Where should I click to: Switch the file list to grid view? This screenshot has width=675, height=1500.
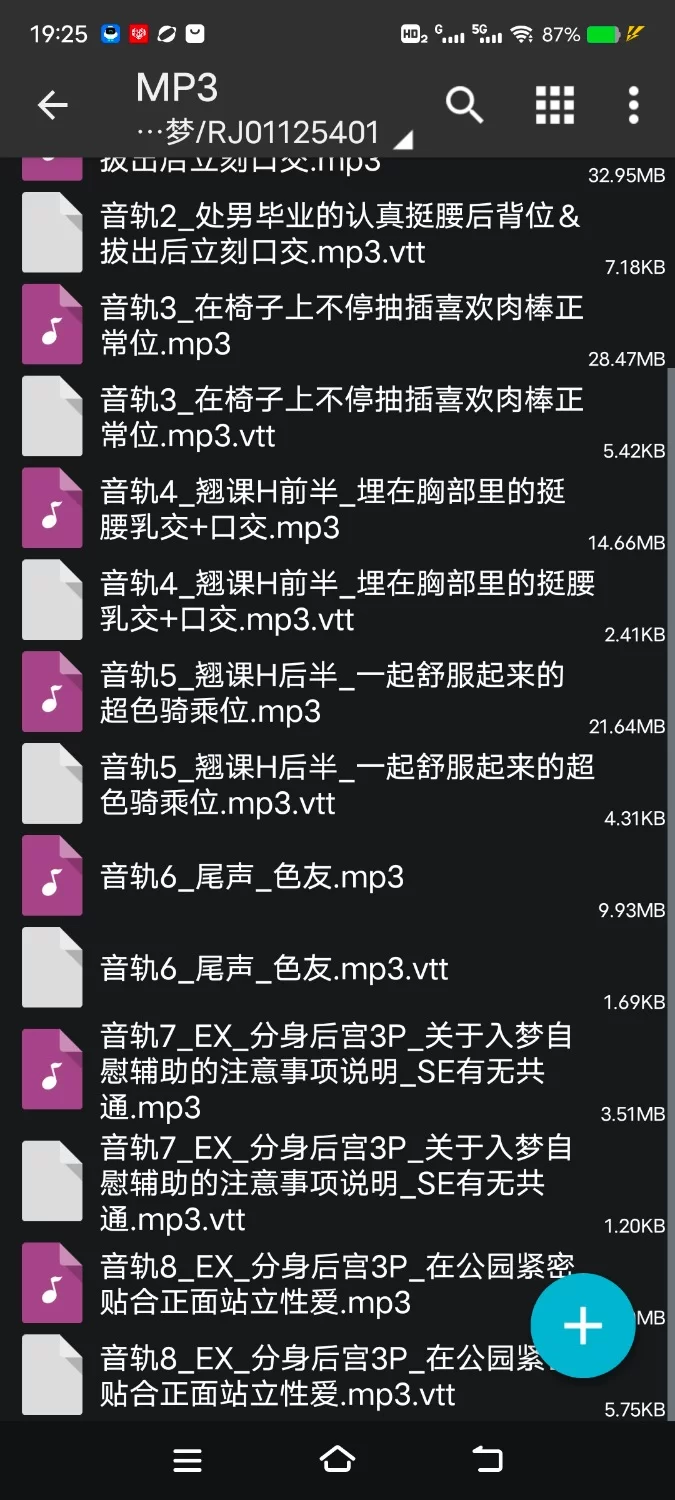[554, 105]
